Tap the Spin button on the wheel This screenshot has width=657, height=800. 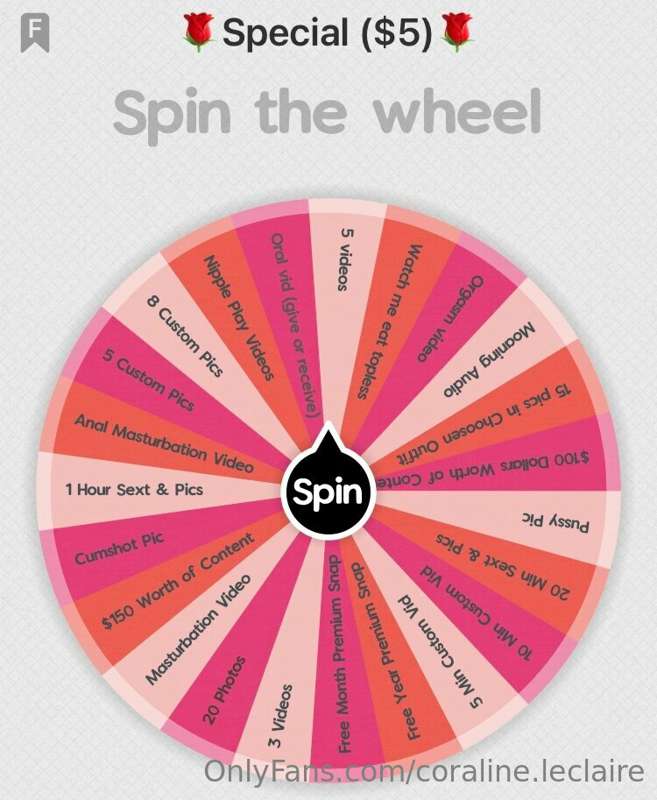(x=328, y=493)
